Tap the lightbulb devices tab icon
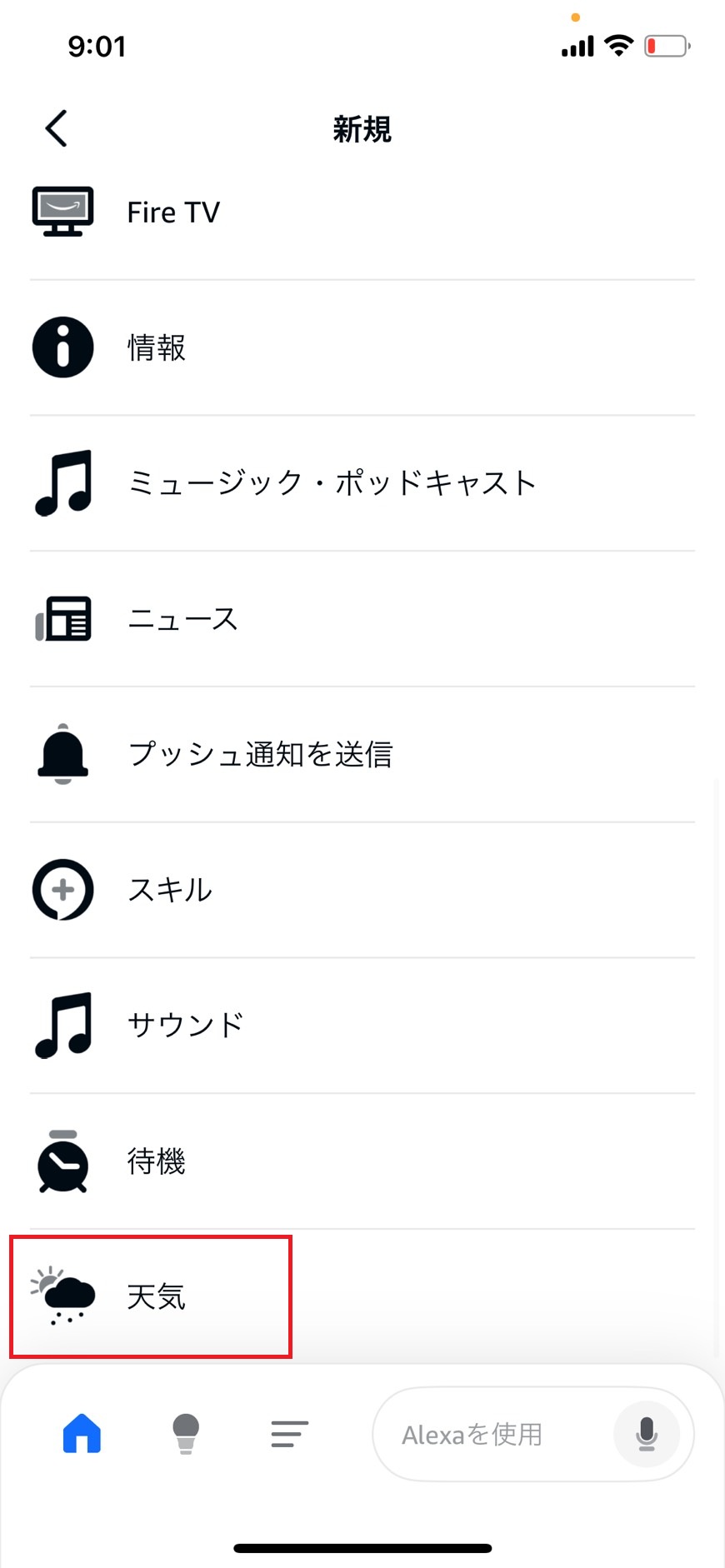This screenshot has width=725, height=1568. [x=185, y=1434]
